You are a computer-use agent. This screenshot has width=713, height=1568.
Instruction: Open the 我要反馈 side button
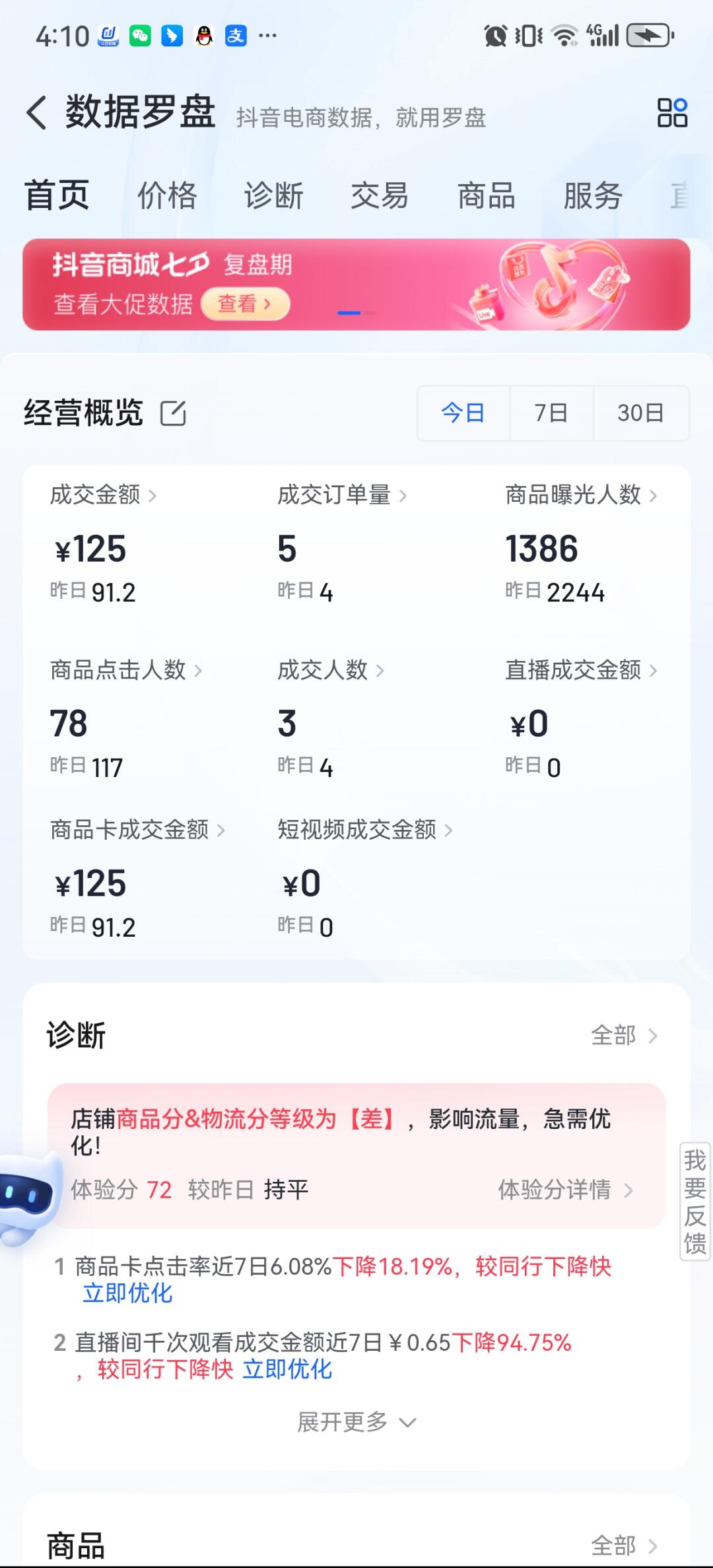coord(695,1202)
